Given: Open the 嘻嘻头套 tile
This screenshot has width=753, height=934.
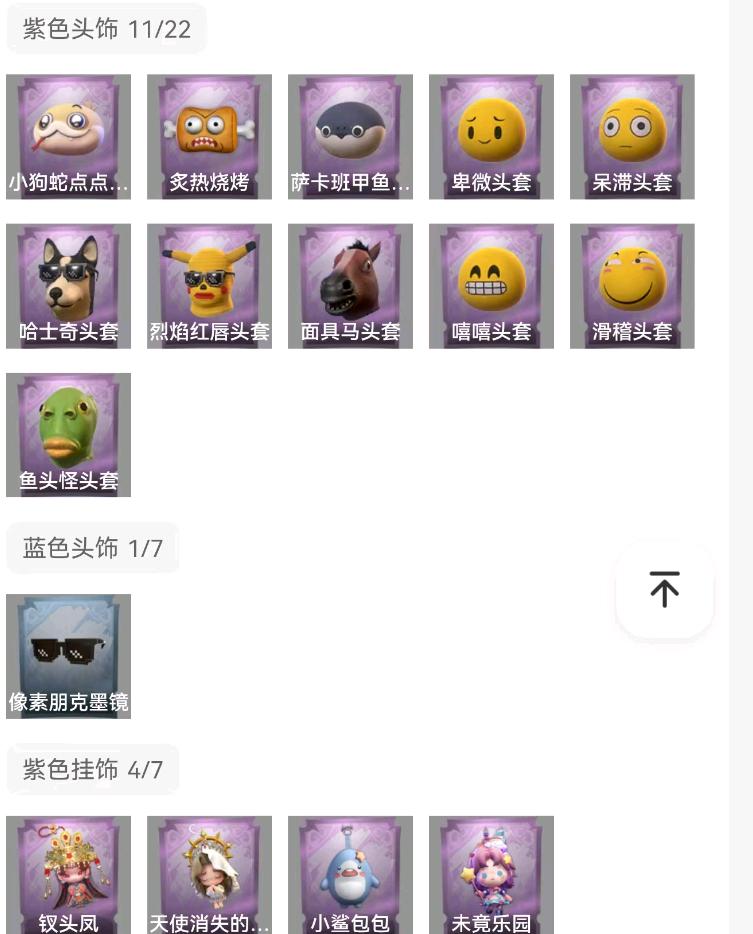Looking at the screenshot, I should click(491, 286).
